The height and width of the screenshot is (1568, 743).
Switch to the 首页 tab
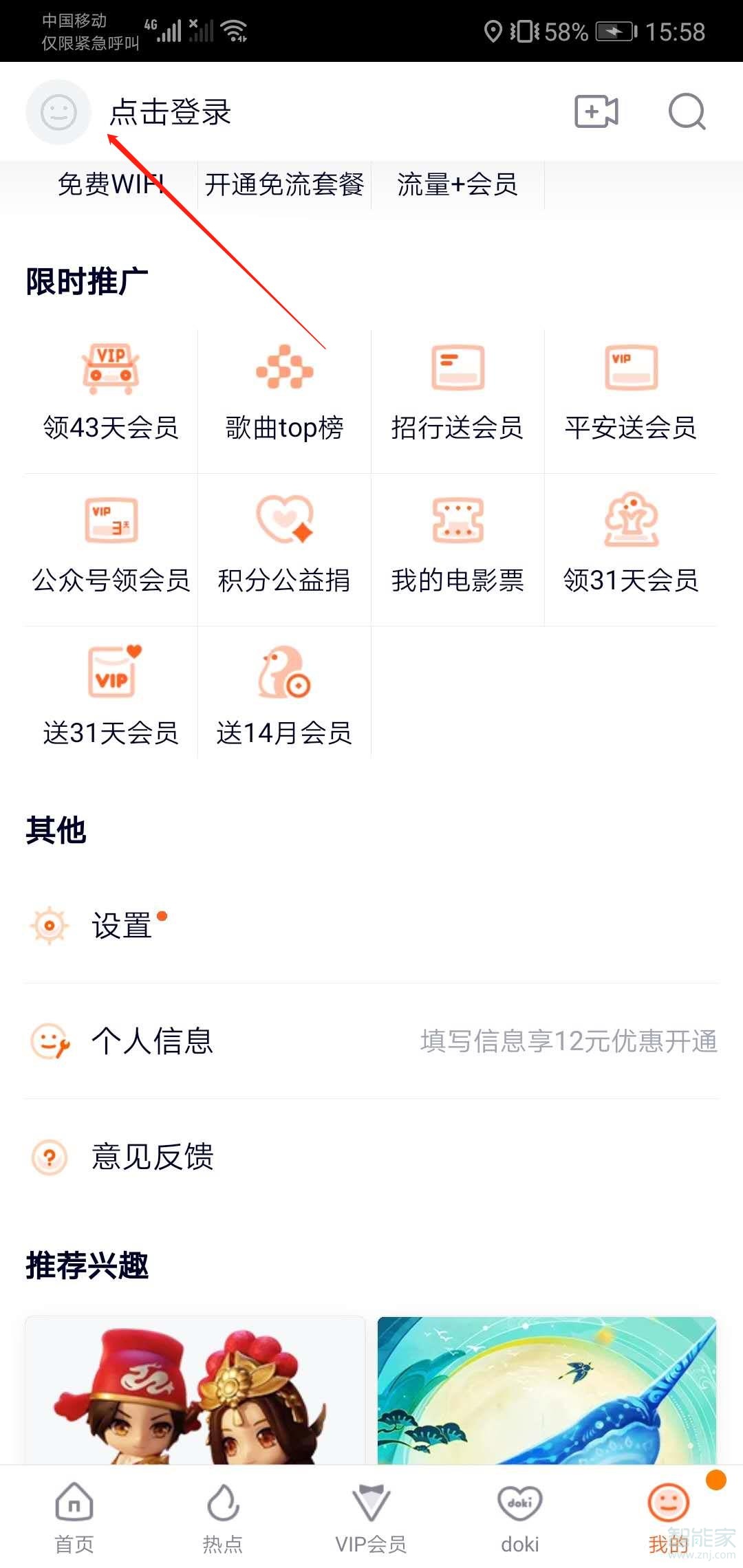tap(74, 1516)
